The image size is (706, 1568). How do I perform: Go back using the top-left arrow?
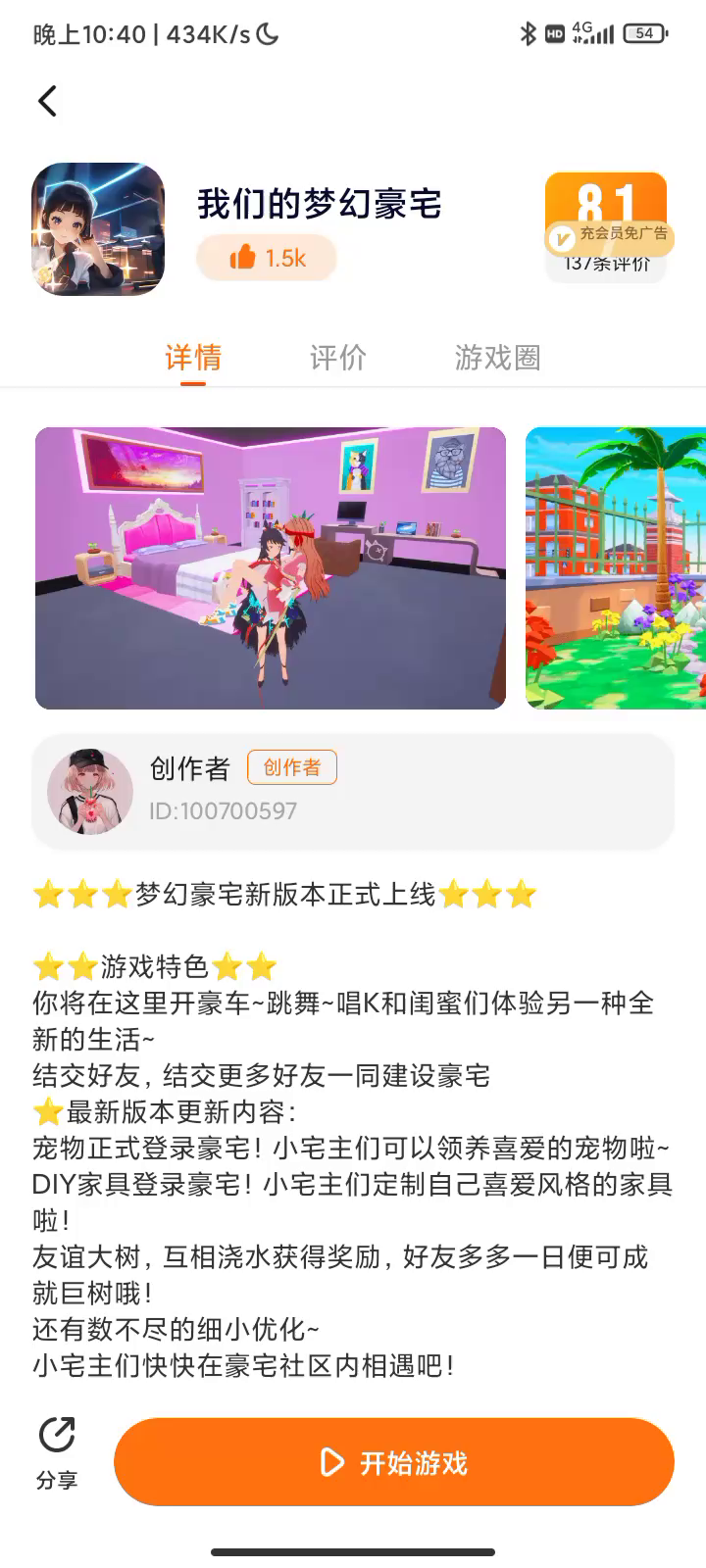coord(47,101)
